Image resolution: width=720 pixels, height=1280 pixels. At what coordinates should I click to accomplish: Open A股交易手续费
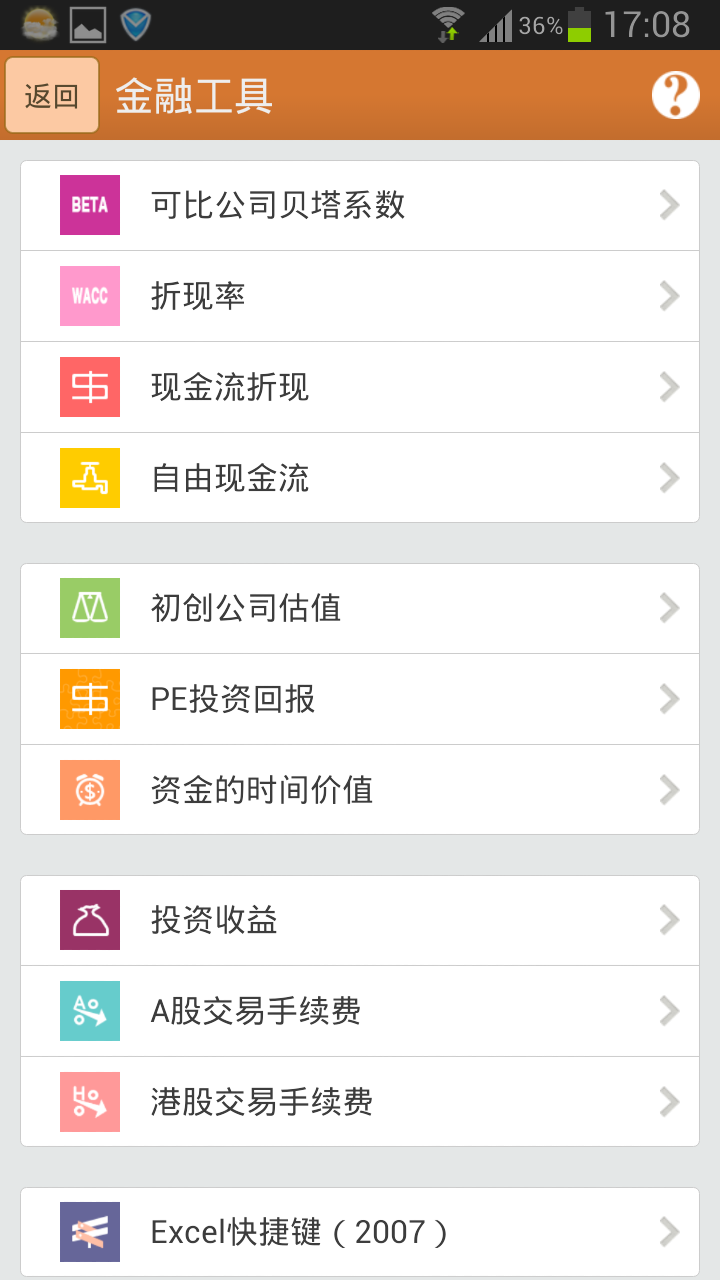click(x=360, y=1011)
